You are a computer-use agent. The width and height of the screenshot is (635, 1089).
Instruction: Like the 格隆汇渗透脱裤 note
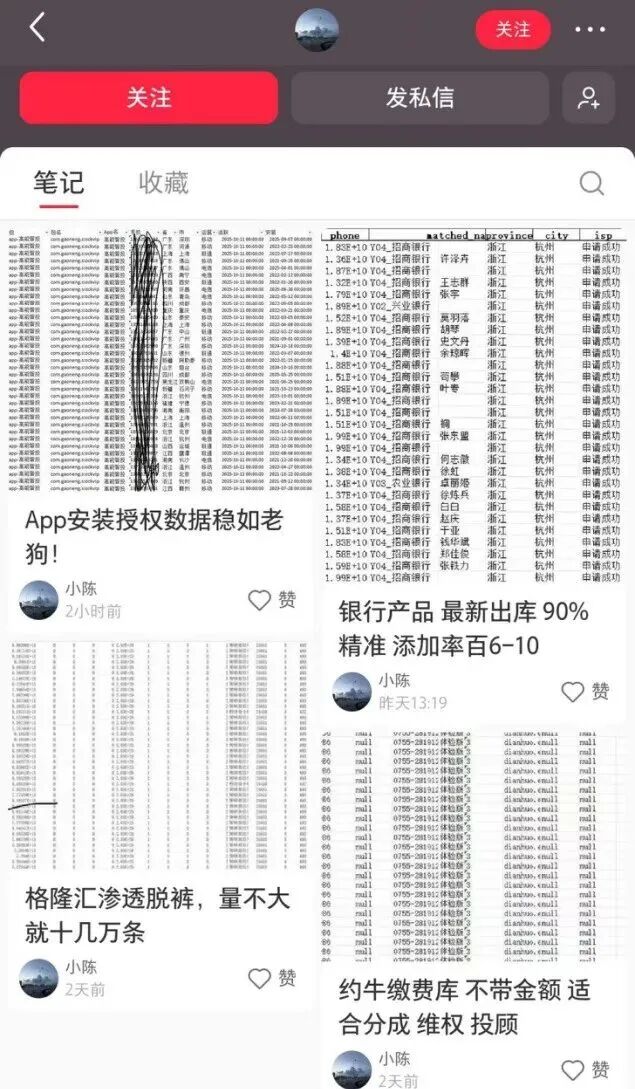272,979
